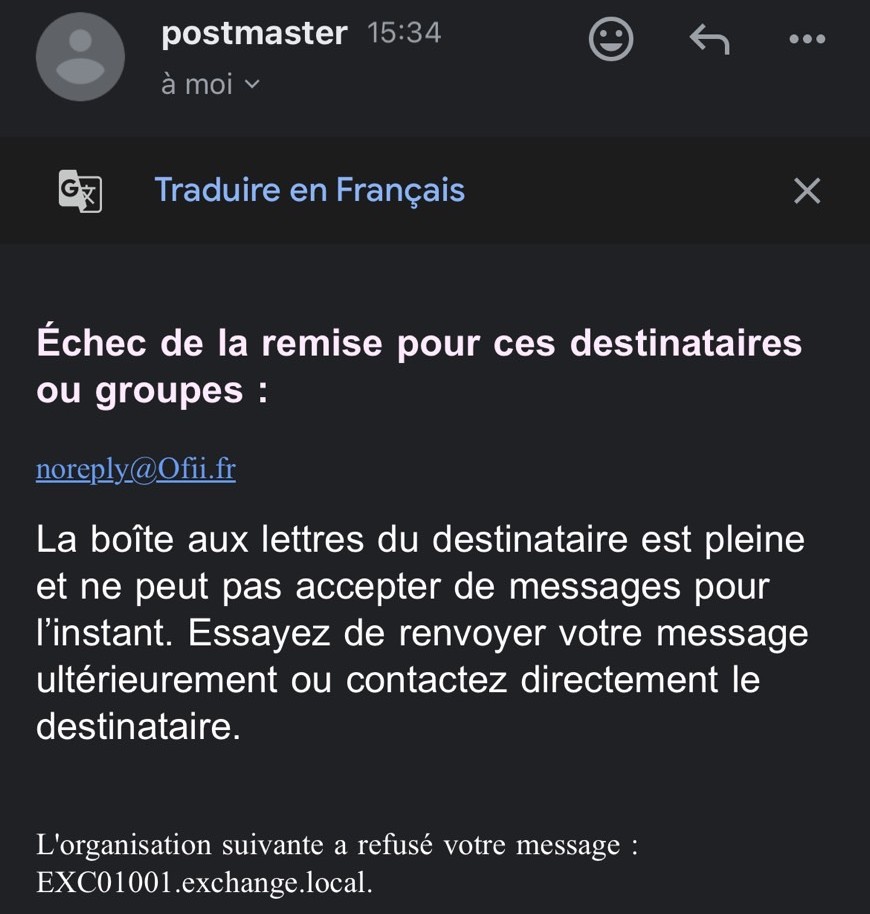Open the three-dot overflow menu
Image resolution: width=870 pixels, height=914 pixels.
click(x=807, y=40)
